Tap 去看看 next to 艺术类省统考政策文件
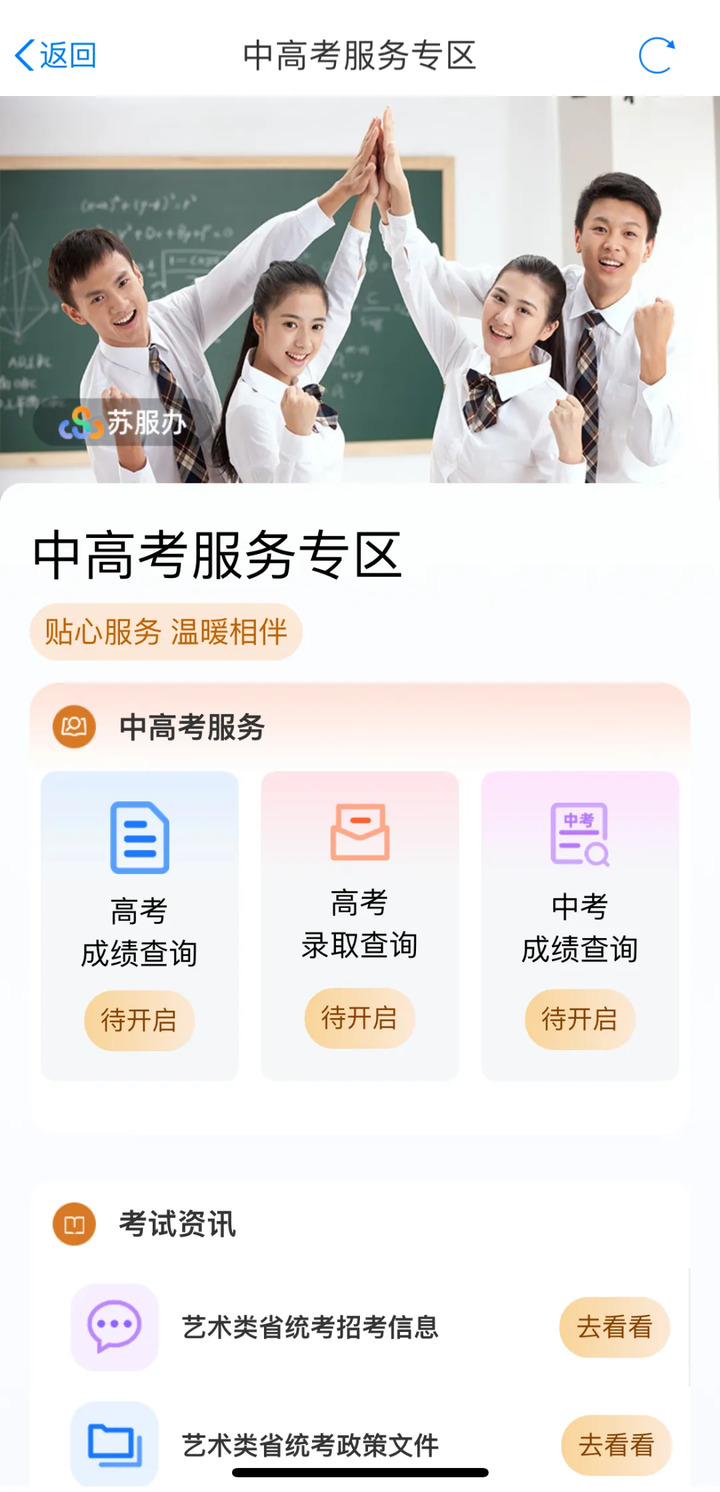This screenshot has width=720, height=1492. pyautogui.click(x=615, y=1445)
